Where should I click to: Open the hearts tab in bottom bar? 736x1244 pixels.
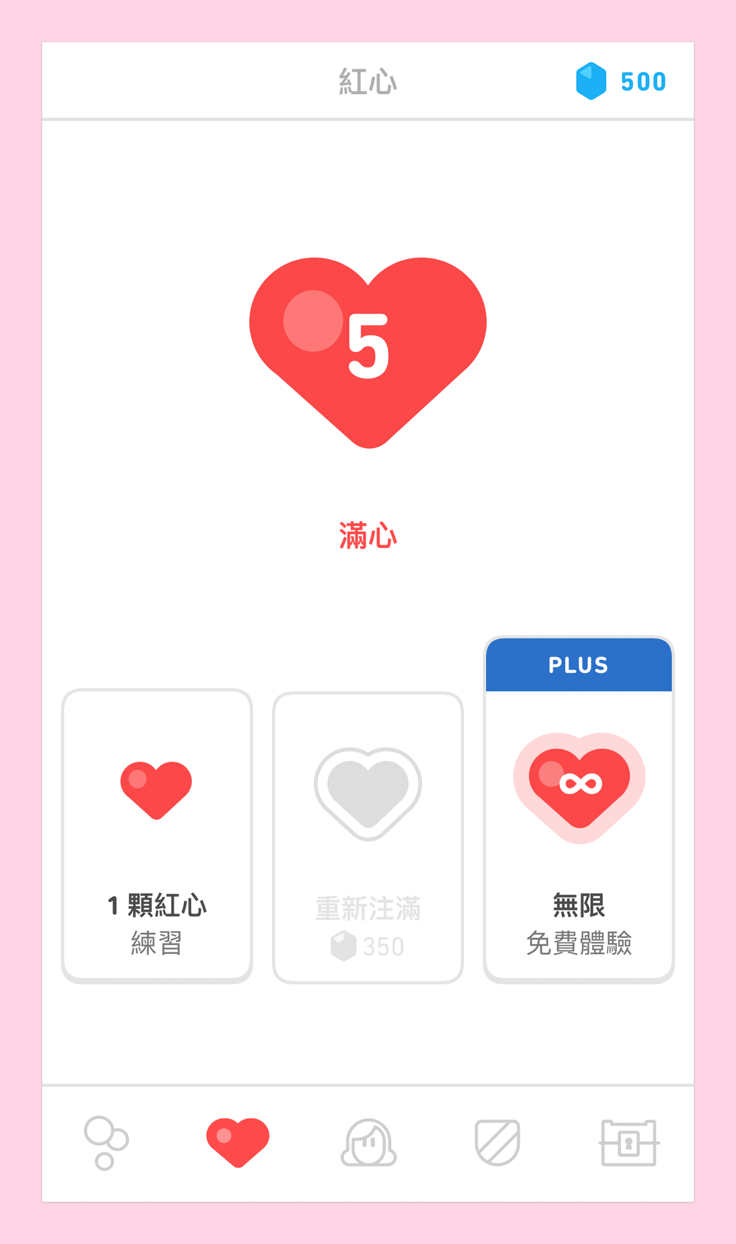pyautogui.click(x=237, y=1142)
